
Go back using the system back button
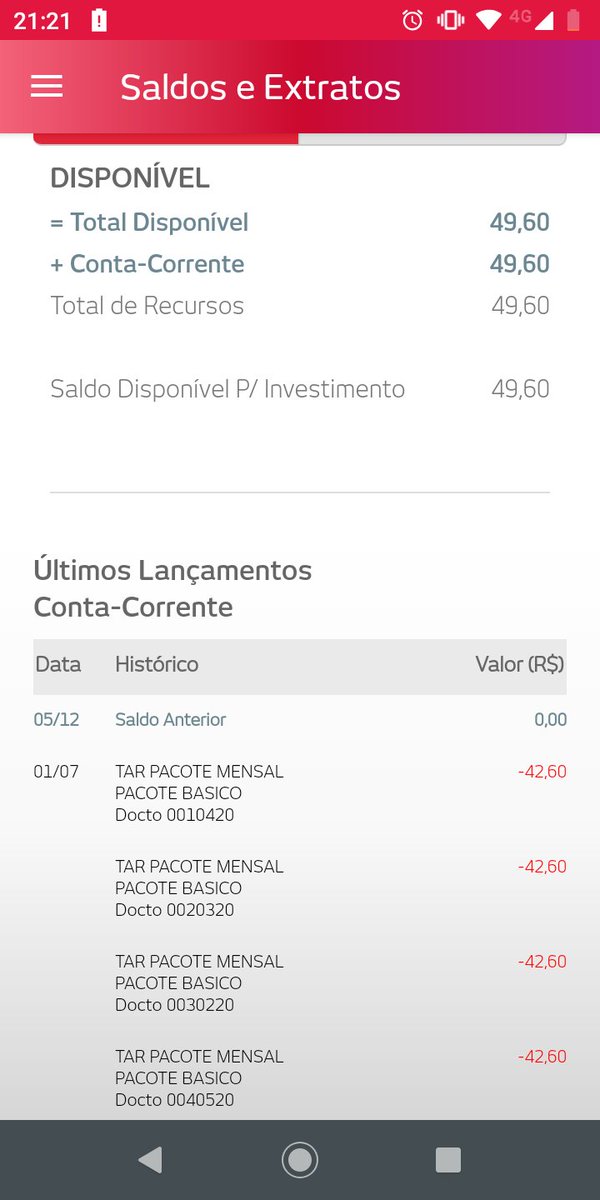coord(150,1160)
